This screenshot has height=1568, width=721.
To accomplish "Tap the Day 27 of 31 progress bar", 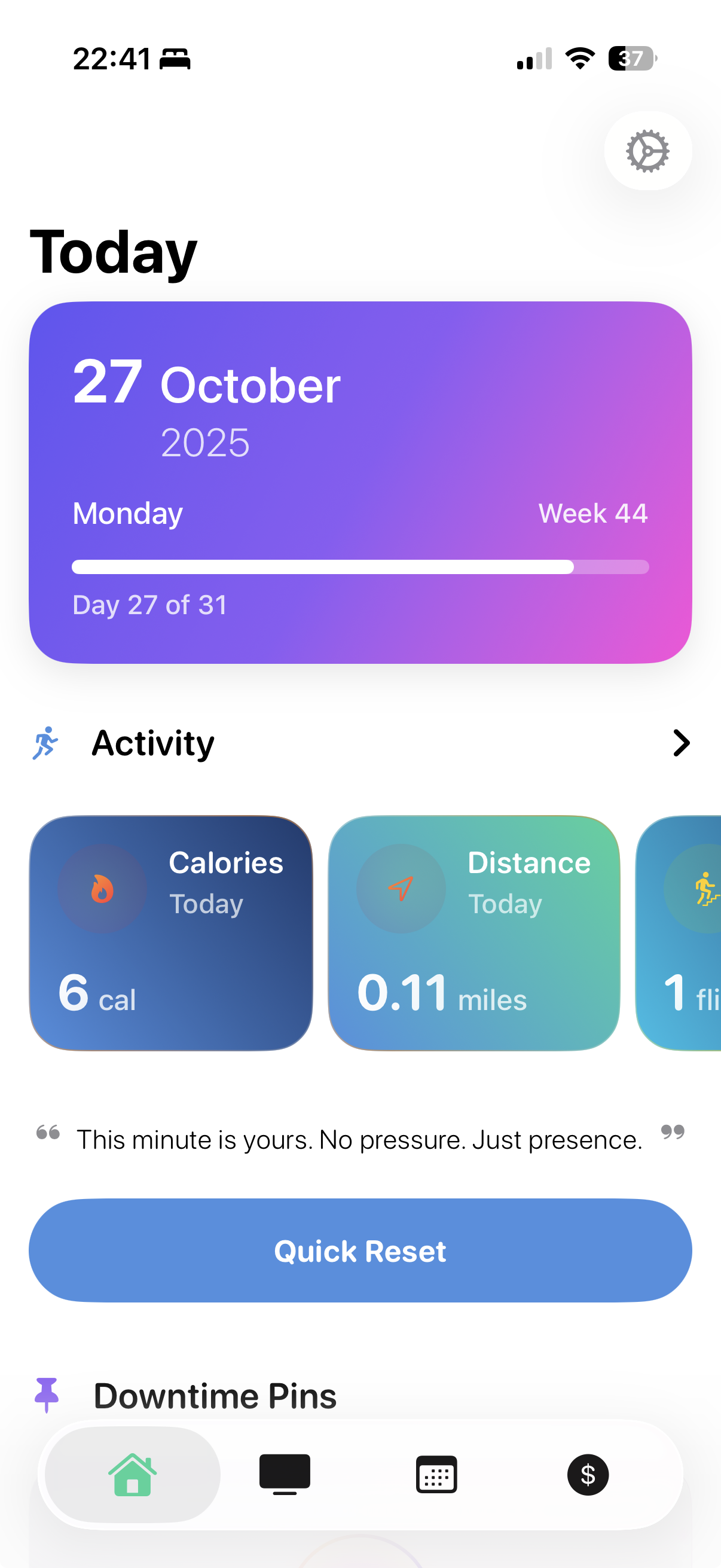I will [x=360, y=568].
